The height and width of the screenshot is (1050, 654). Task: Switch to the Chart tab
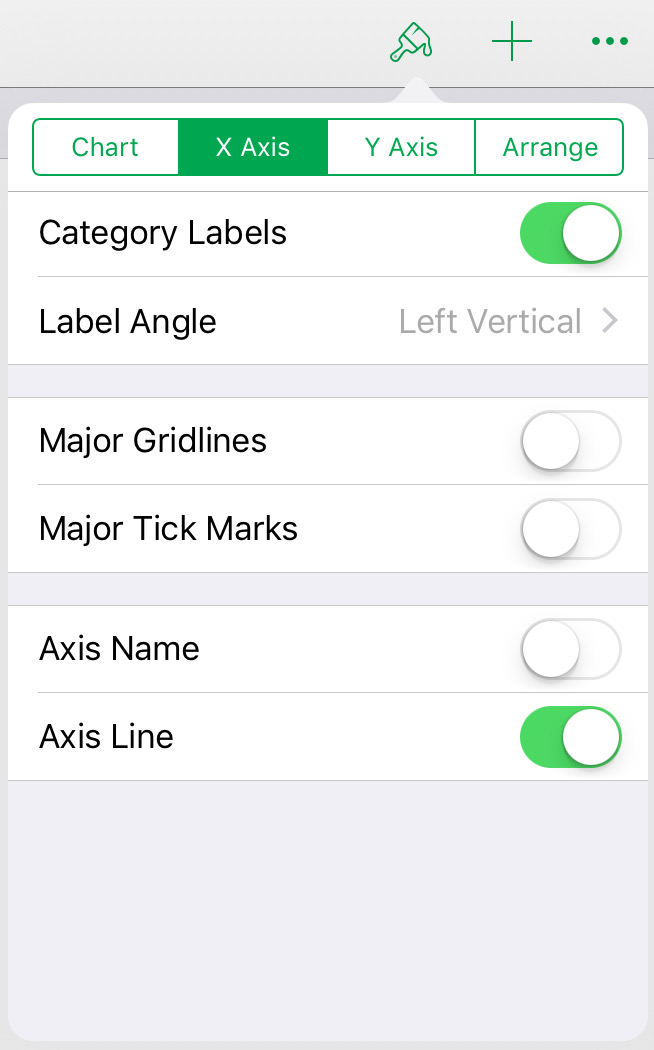[105, 147]
